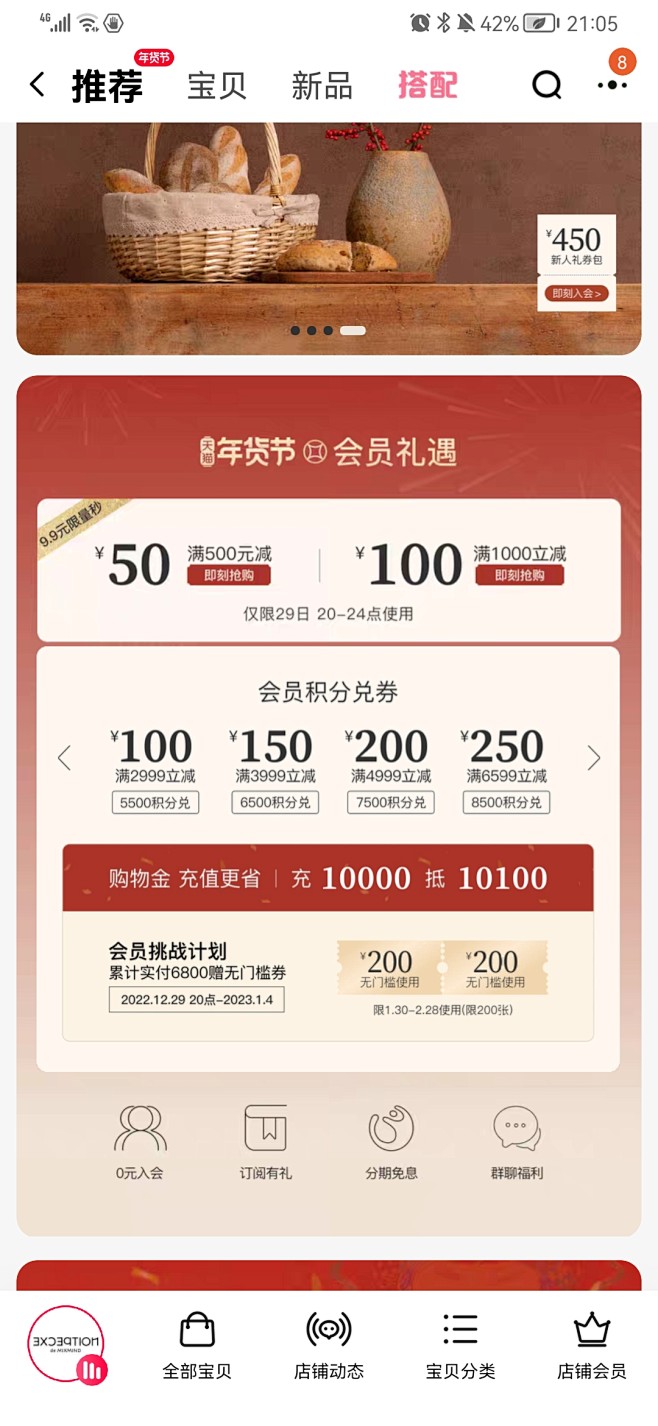Redeem ¥100 coupon for 5500积分
The width and height of the screenshot is (658, 1426).
(155, 802)
